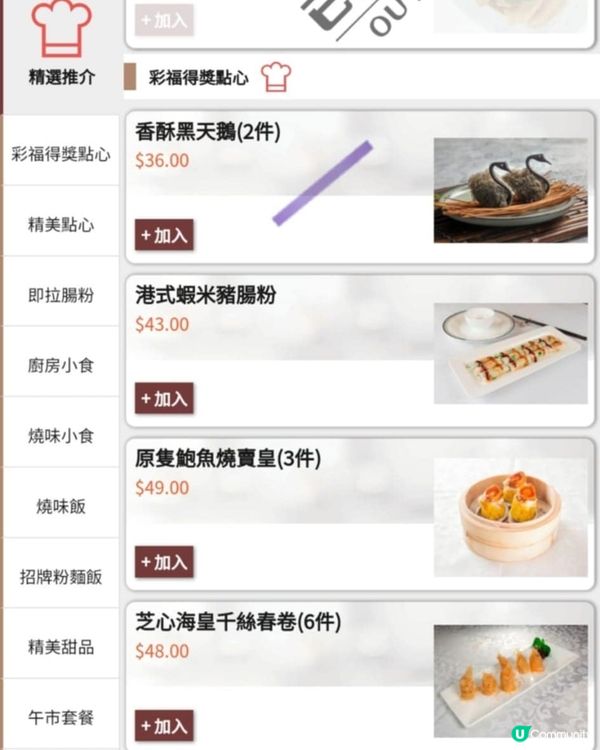
Task: Add 香酥黑天鵝 to the order
Action: click(164, 235)
